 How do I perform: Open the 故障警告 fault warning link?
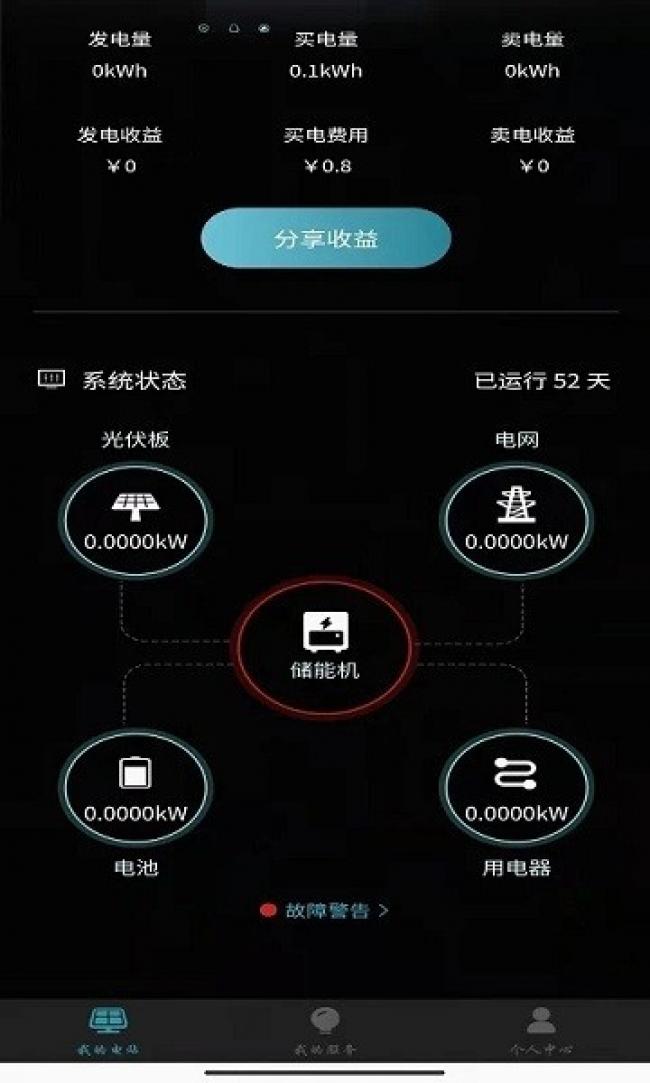(326, 911)
